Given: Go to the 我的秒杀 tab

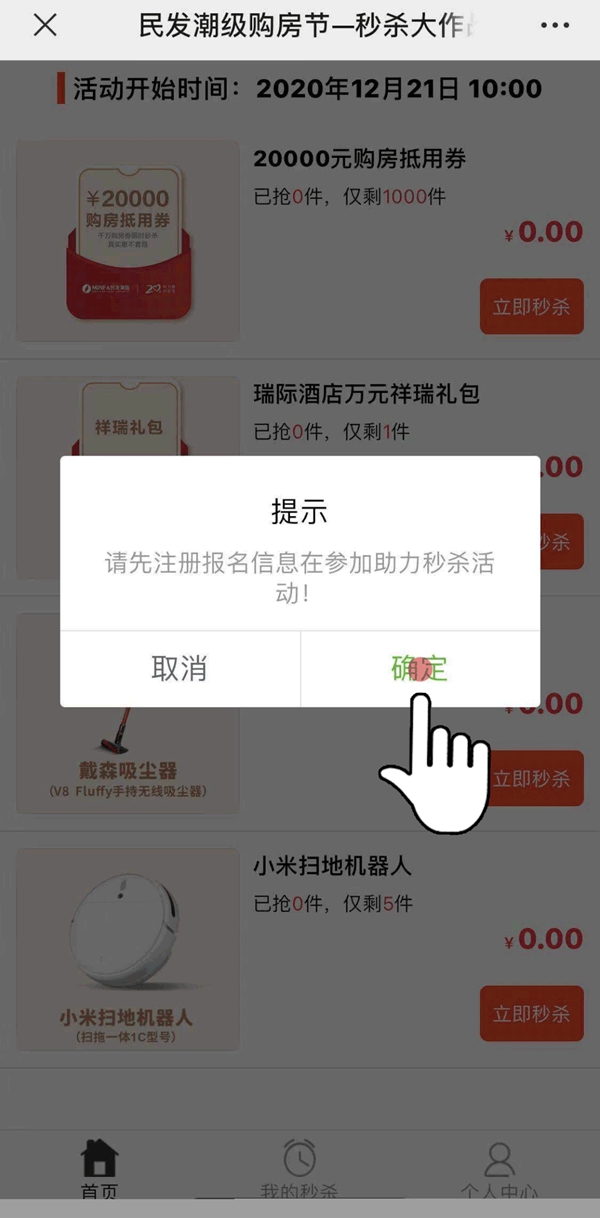Looking at the screenshot, I should point(299,1168).
